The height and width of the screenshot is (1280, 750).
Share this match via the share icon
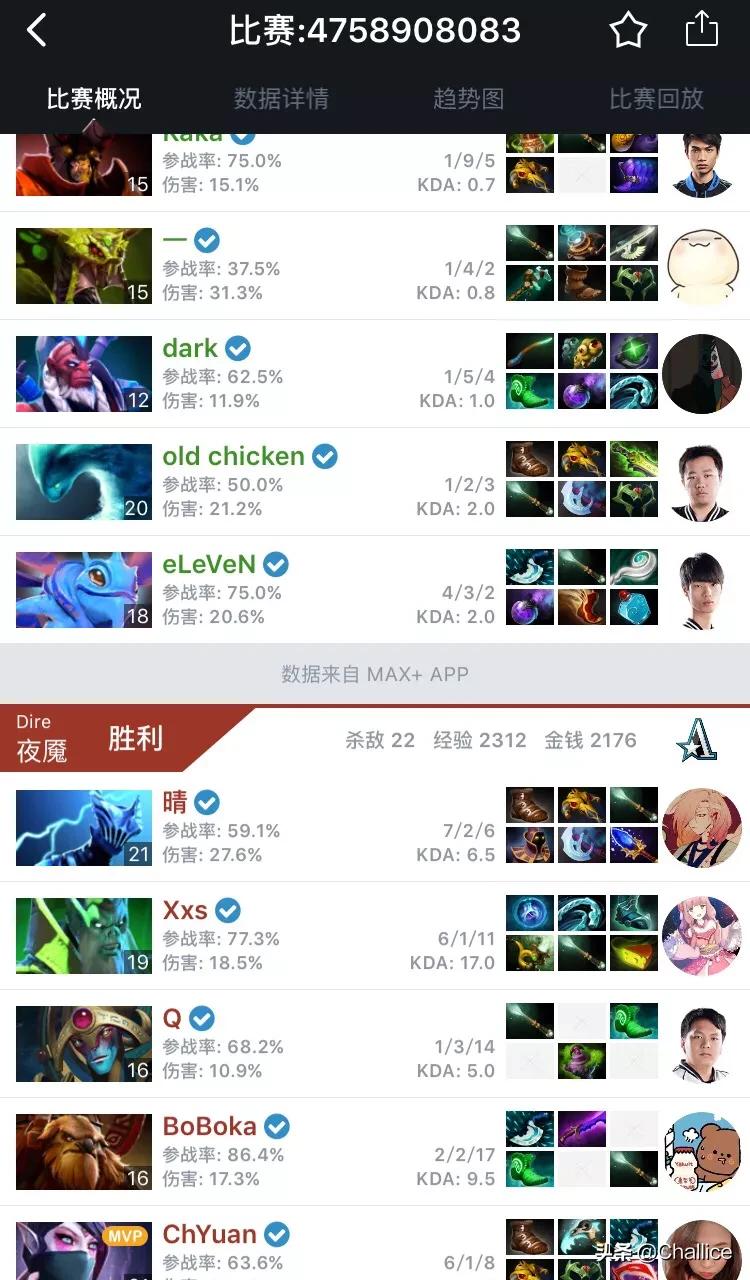tap(702, 29)
